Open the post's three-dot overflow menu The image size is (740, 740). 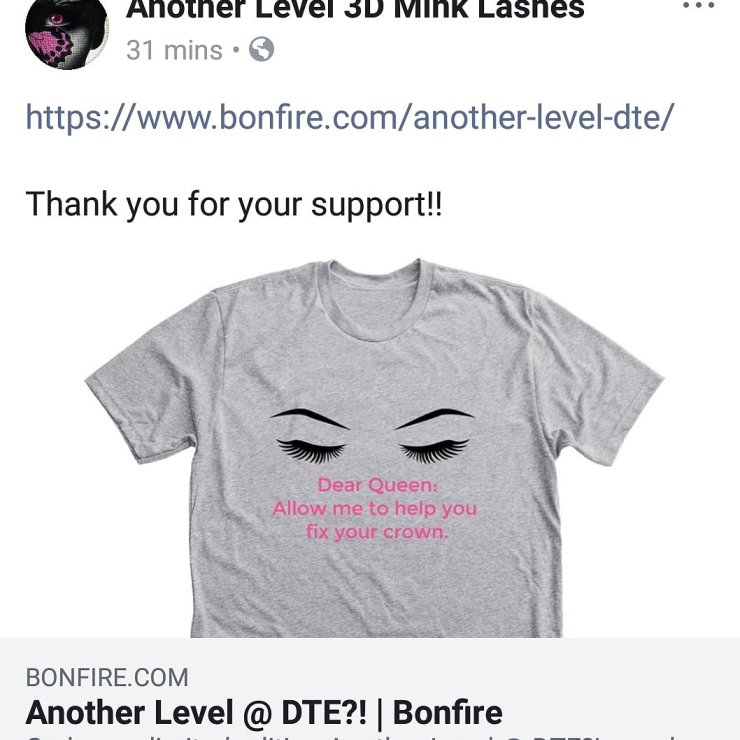point(699,6)
